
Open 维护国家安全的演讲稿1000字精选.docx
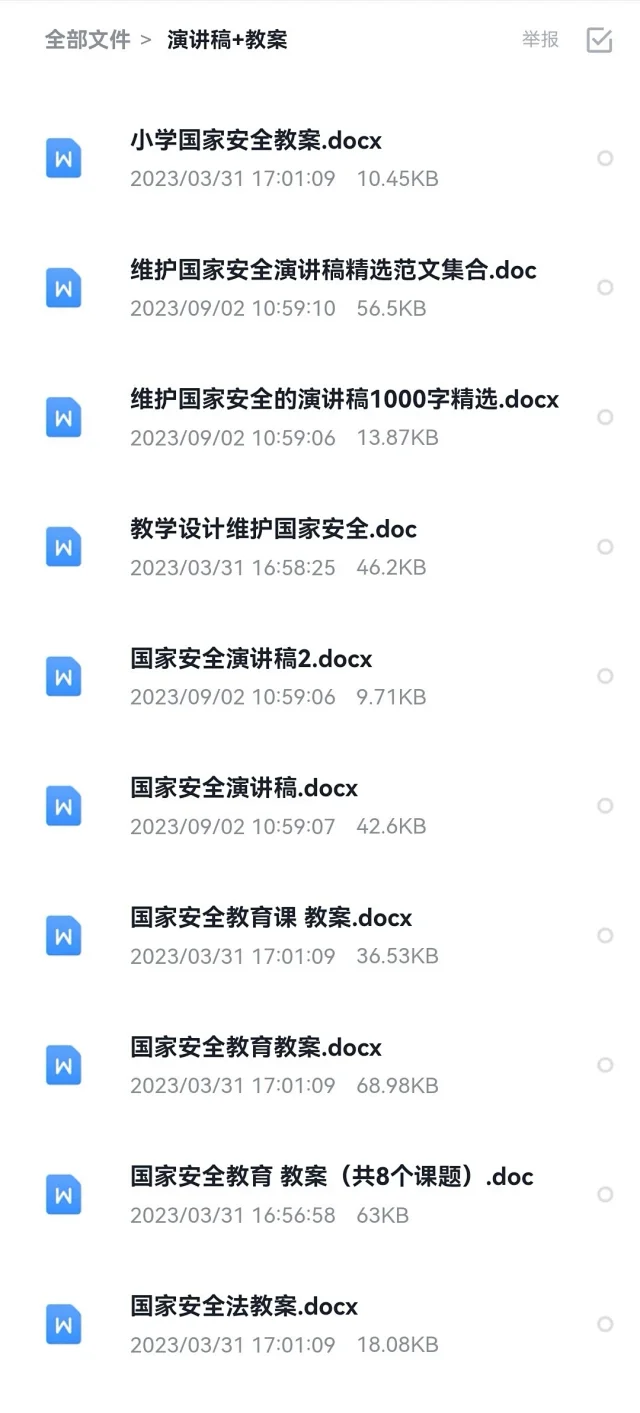(320, 417)
